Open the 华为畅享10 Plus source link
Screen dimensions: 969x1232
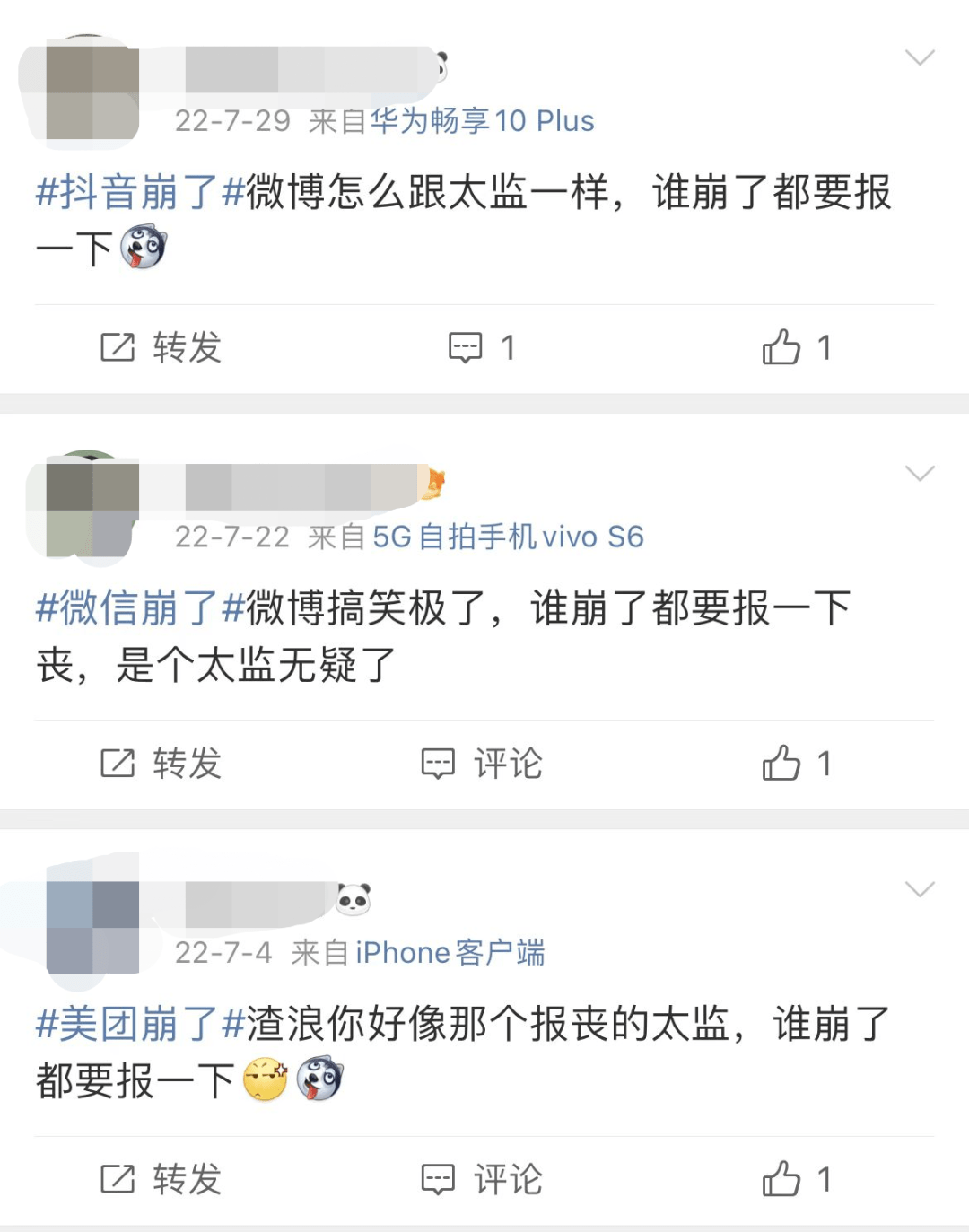482,121
